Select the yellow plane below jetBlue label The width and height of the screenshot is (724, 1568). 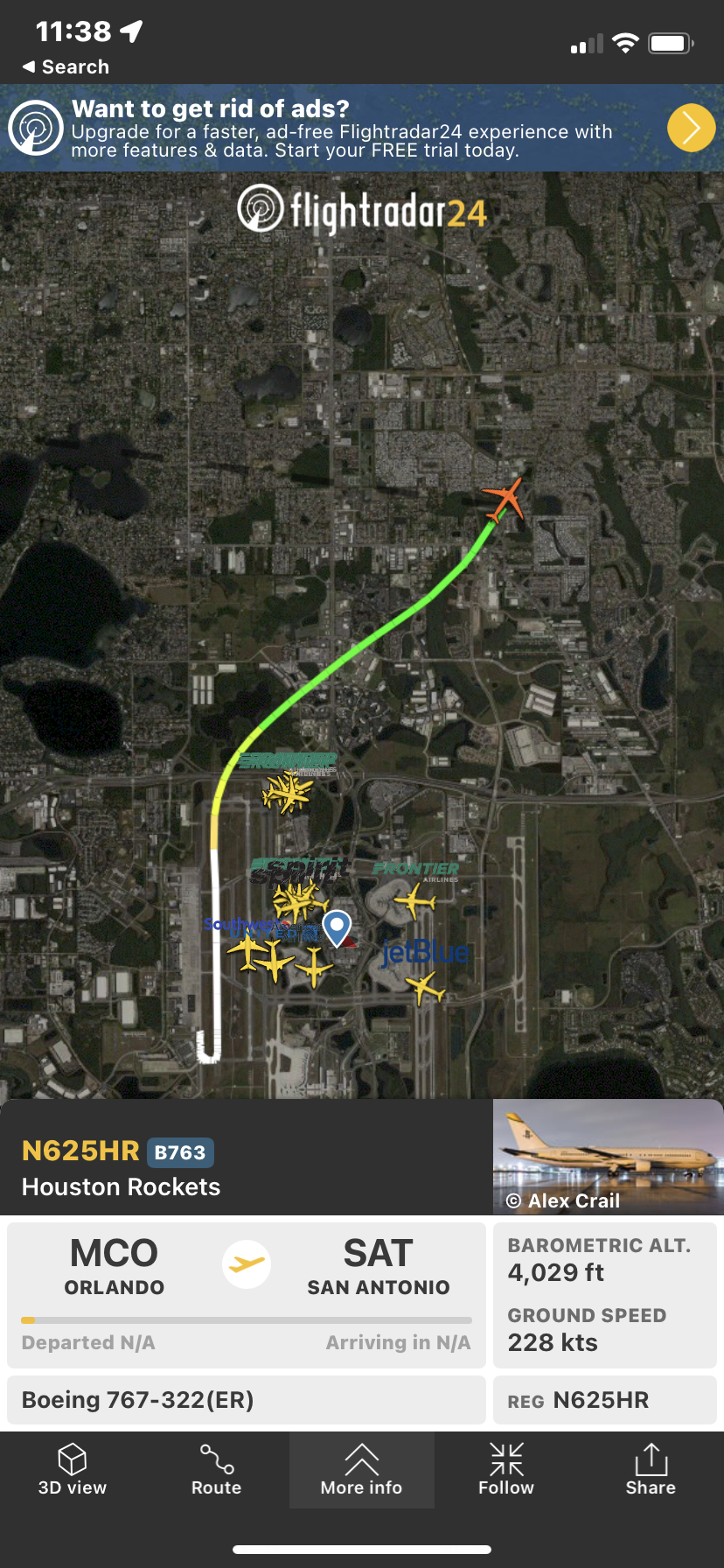(x=426, y=989)
